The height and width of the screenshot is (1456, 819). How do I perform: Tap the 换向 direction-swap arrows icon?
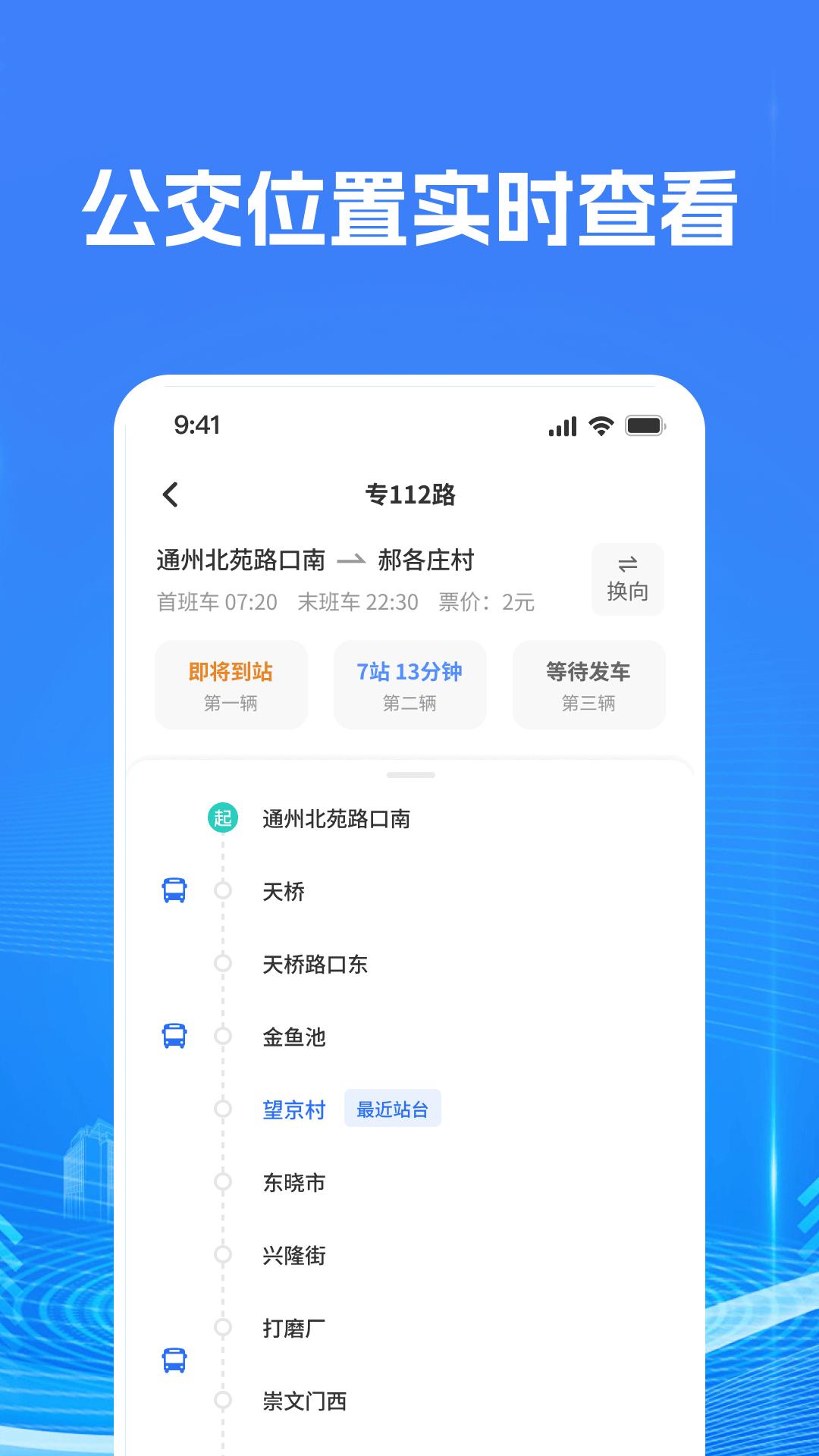(x=628, y=563)
